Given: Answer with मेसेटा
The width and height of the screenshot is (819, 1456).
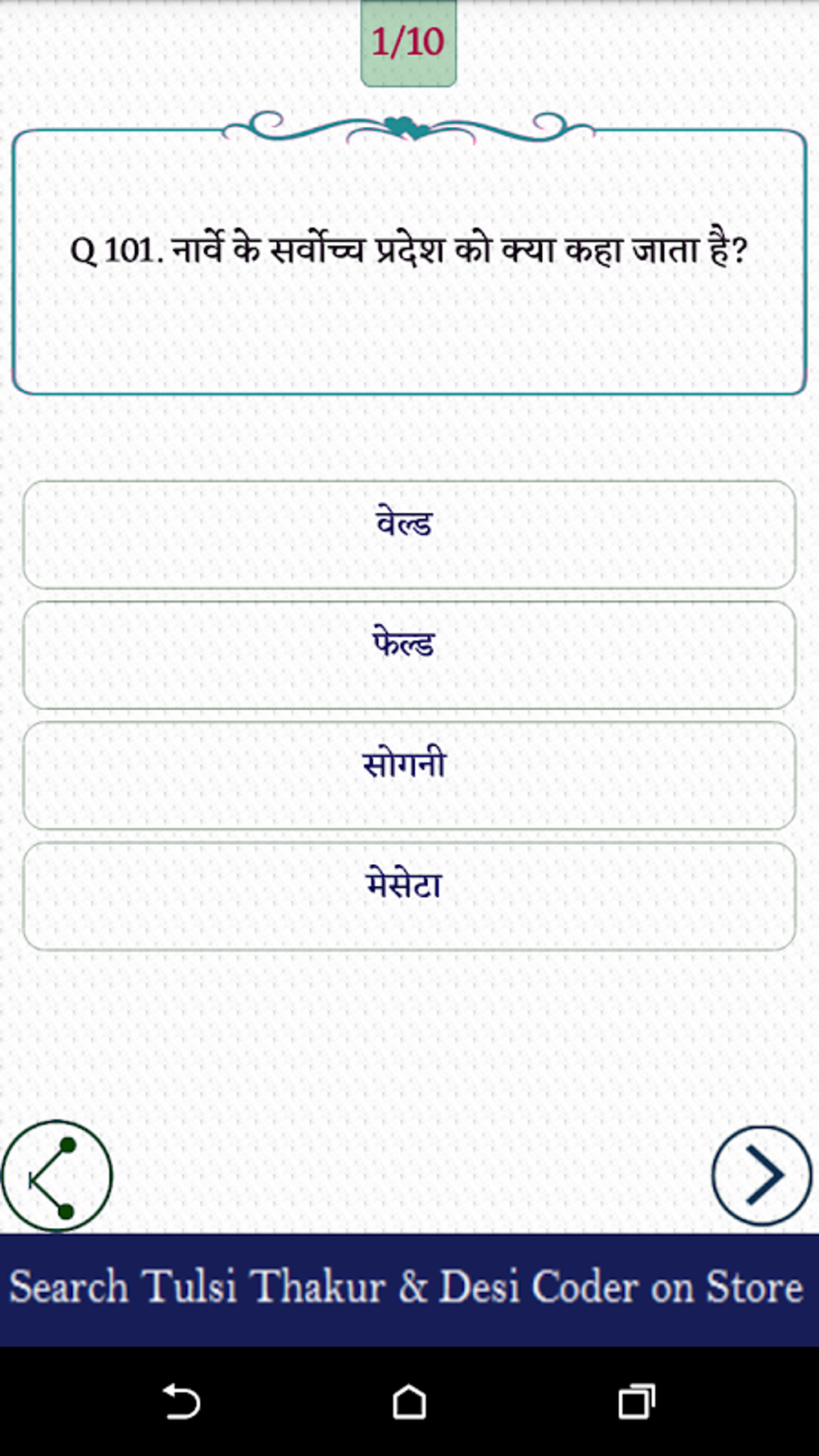Looking at the screenshot, I should click(409, 896).
